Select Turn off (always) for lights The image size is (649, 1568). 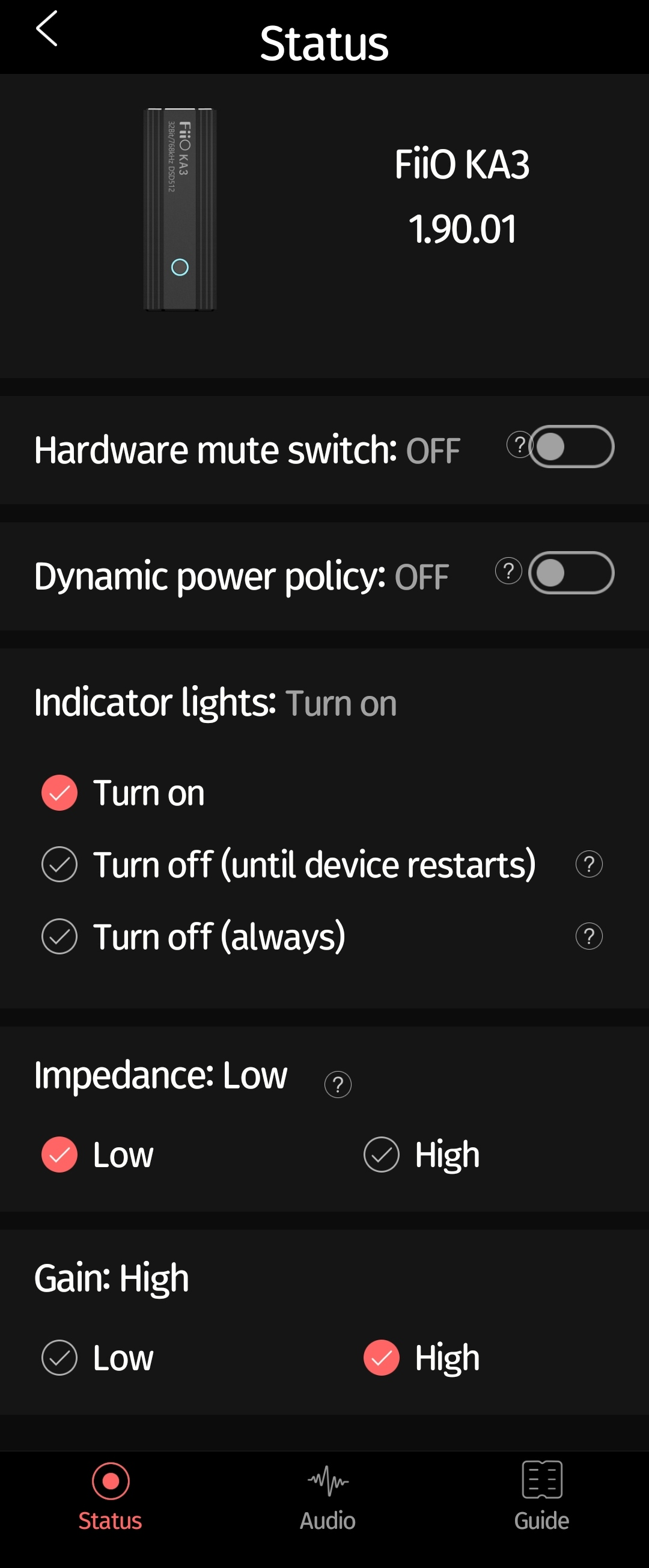pyautogui.click(x=59, y=936)
